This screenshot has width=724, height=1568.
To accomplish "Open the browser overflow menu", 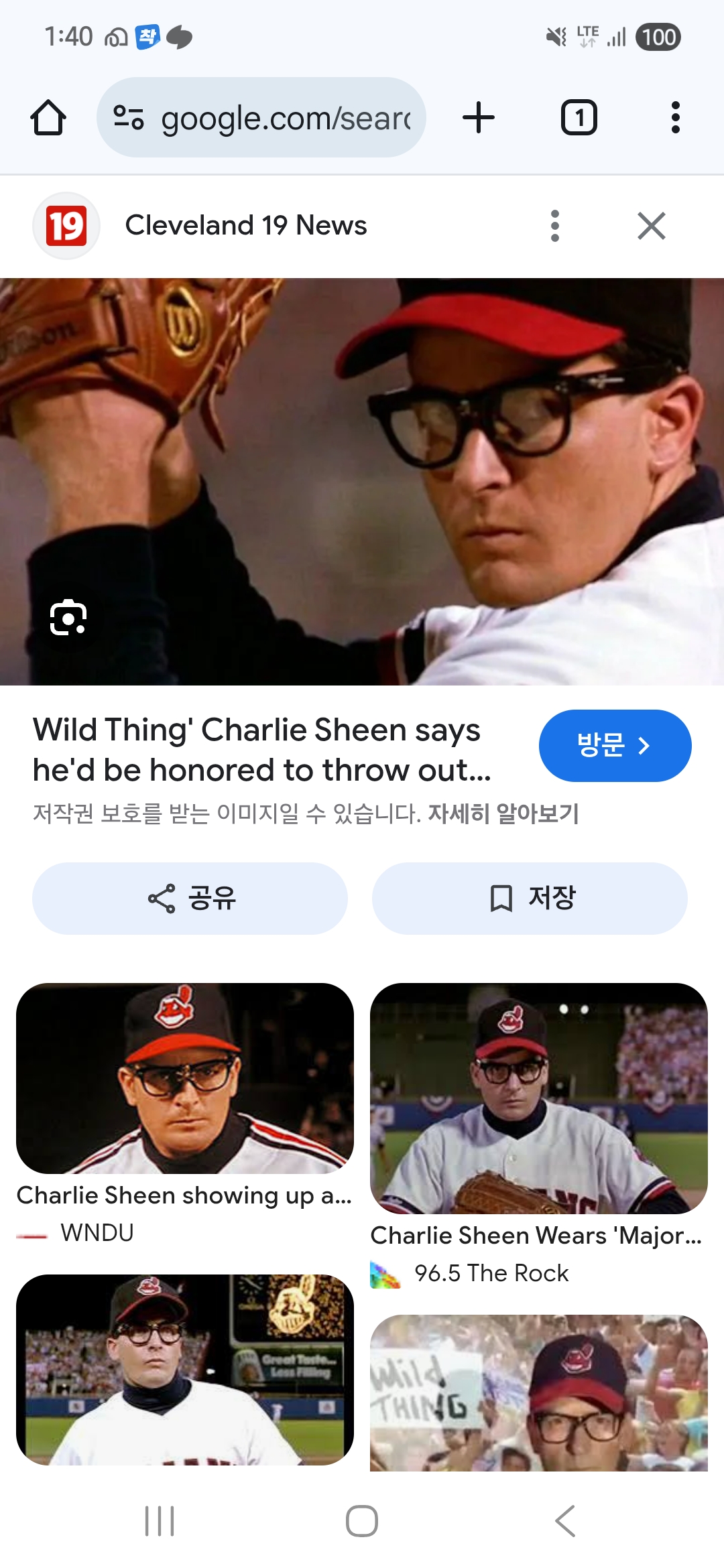I will 676,118.
